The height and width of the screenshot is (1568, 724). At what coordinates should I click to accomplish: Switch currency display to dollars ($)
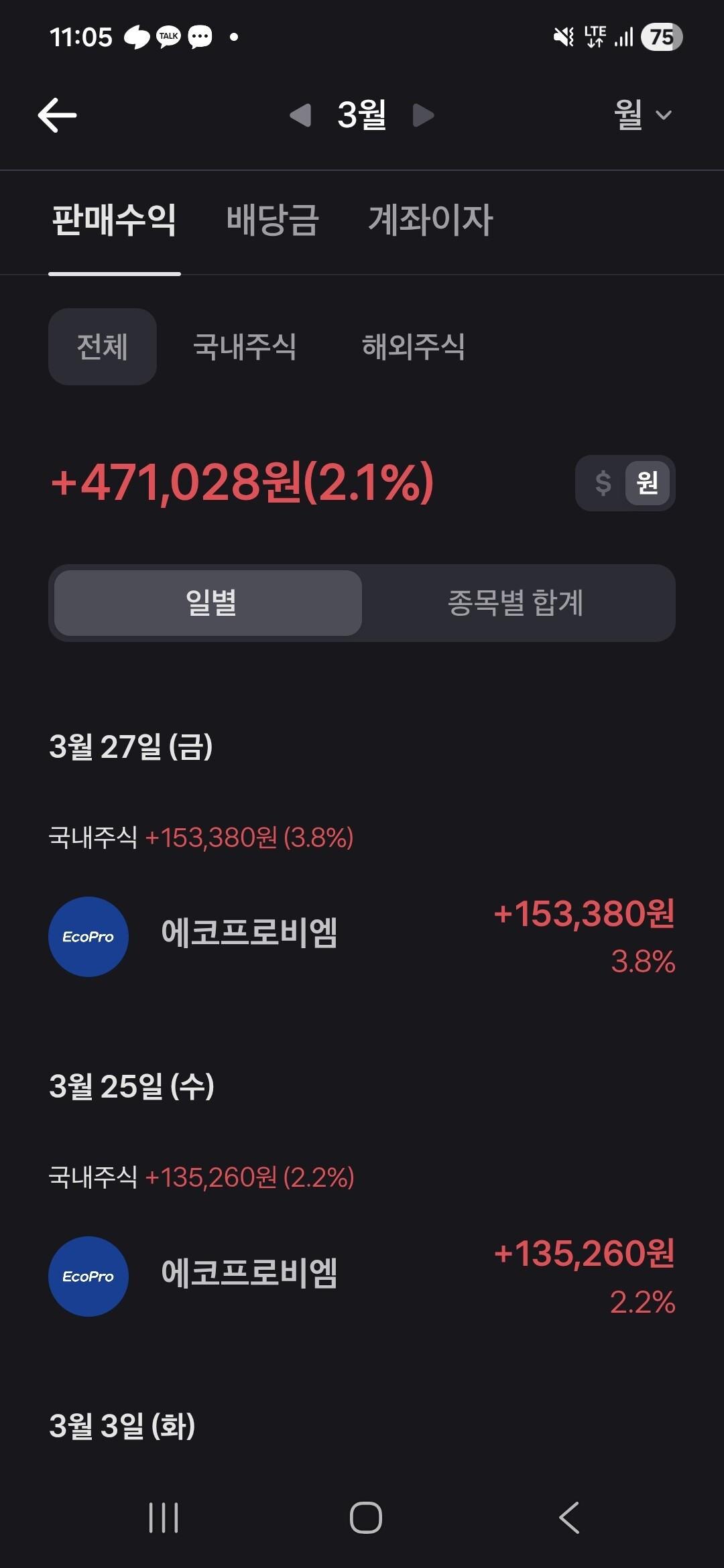point(603,483)
